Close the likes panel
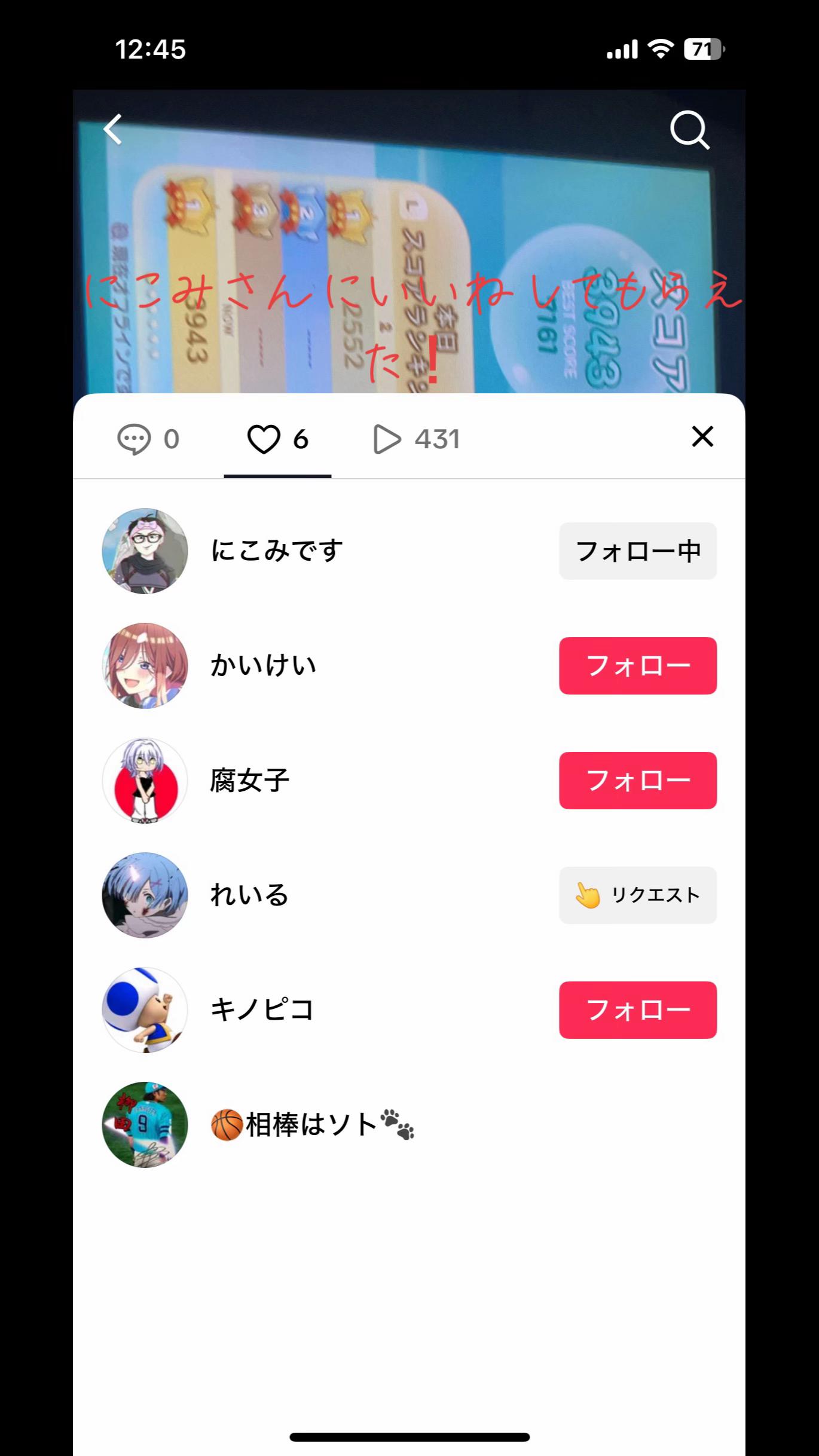The height and width of the screenshot is (1456, 819). [702, 437]
